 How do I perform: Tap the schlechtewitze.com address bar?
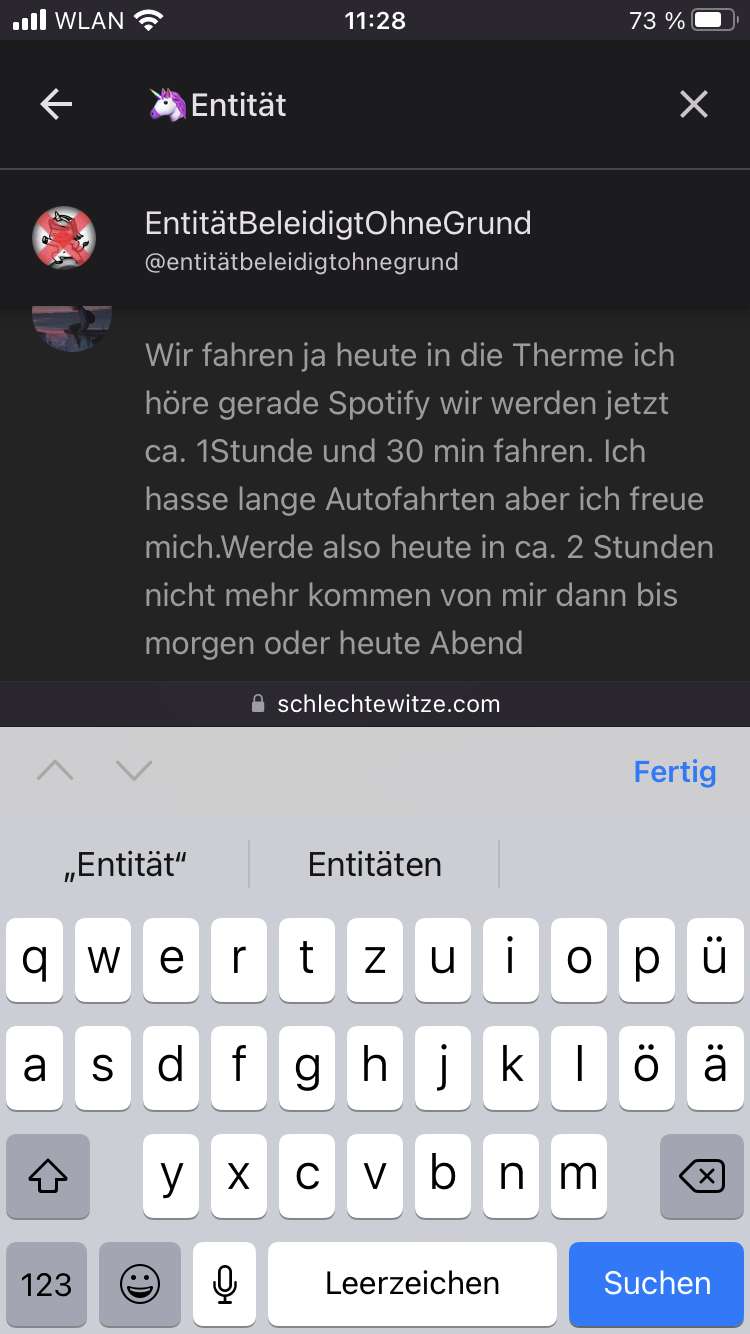[375, 704]
